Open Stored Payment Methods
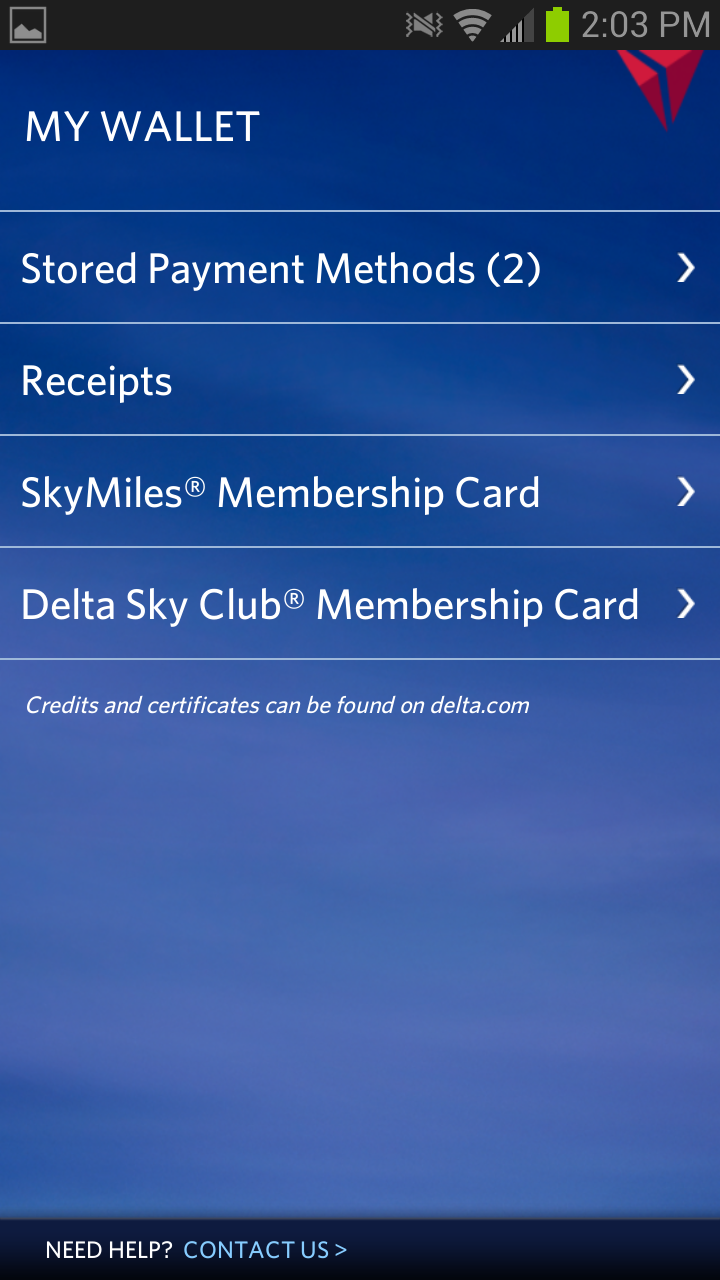This screenshot has width=720, height=1280. coord(359,268)
